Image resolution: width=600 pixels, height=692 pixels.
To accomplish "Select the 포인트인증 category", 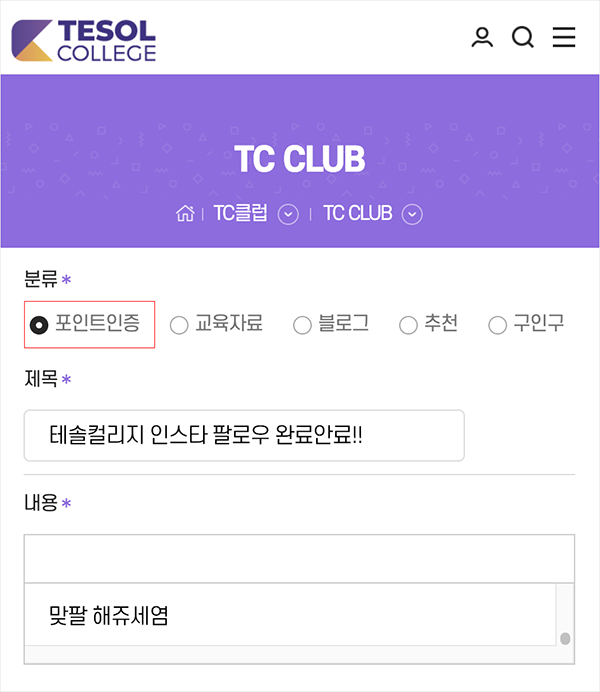I will [x=40, y=324].
